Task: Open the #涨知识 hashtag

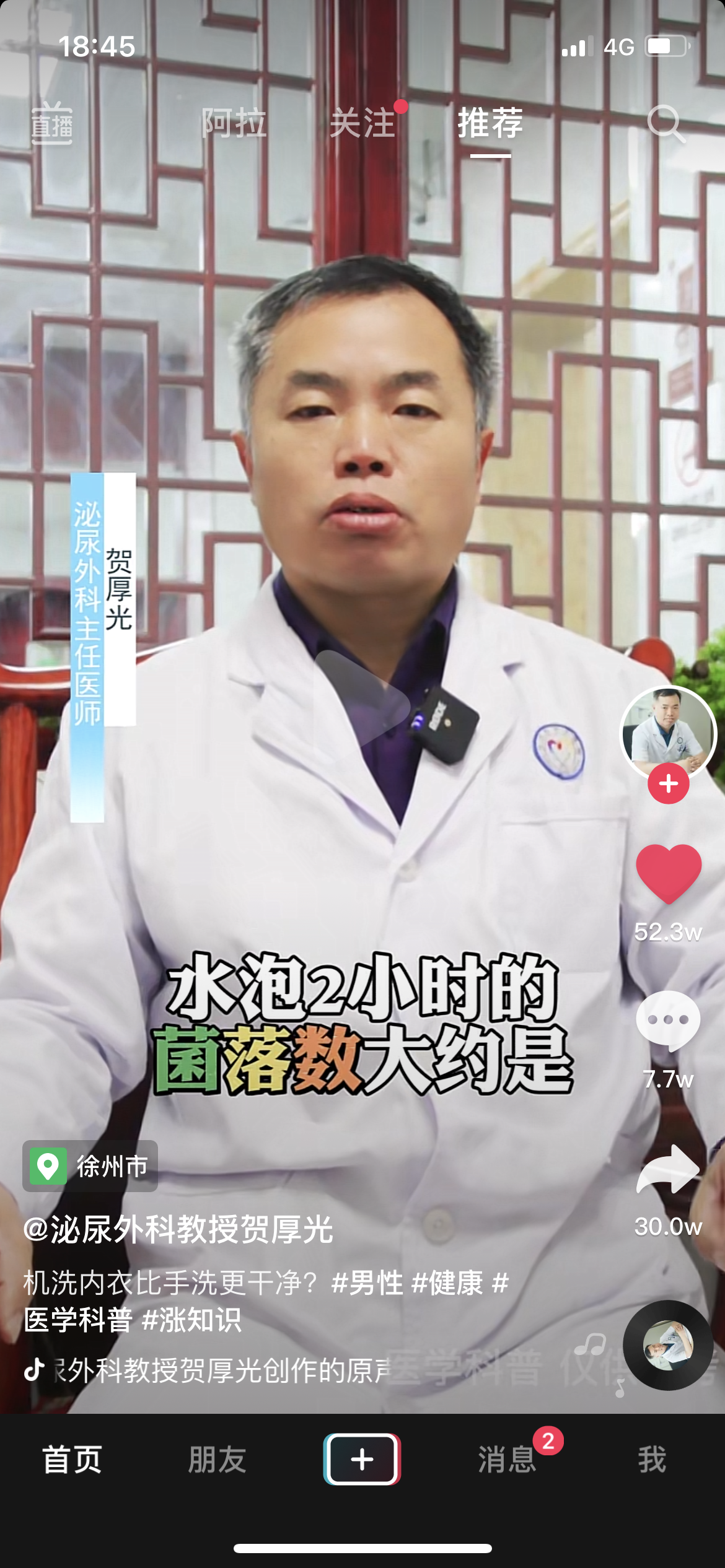Action: pyautogui.click(x=191, y=1320)
